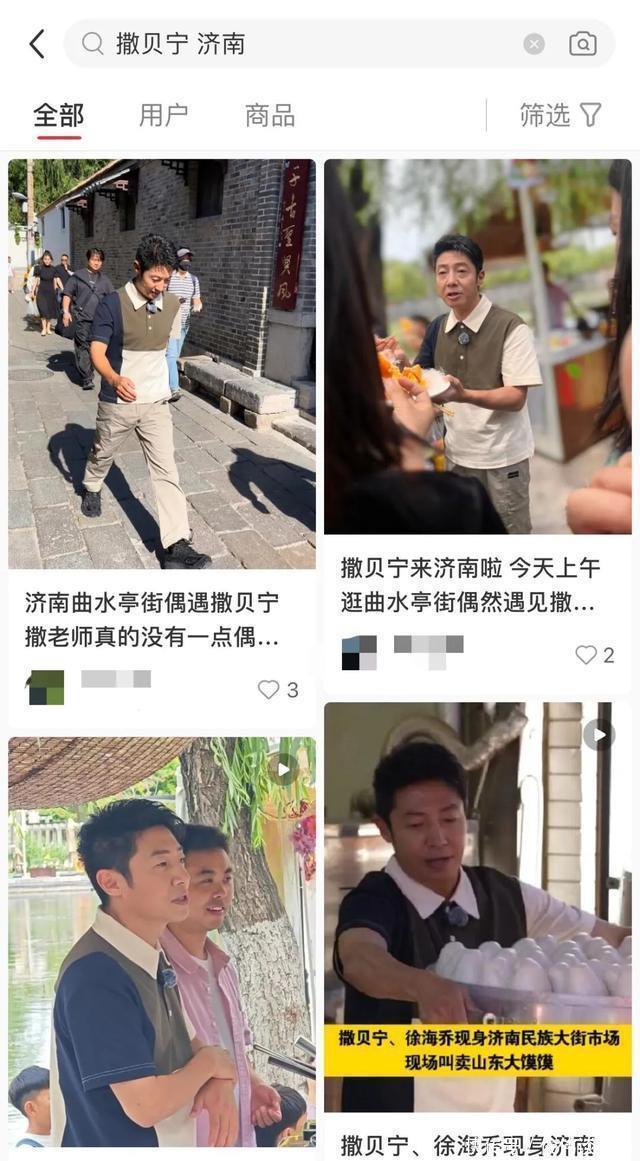Switch to the 商品 tab
The height and width of the screenshot is (1161, 640).
pyautogui.click(x=269, y=115)
